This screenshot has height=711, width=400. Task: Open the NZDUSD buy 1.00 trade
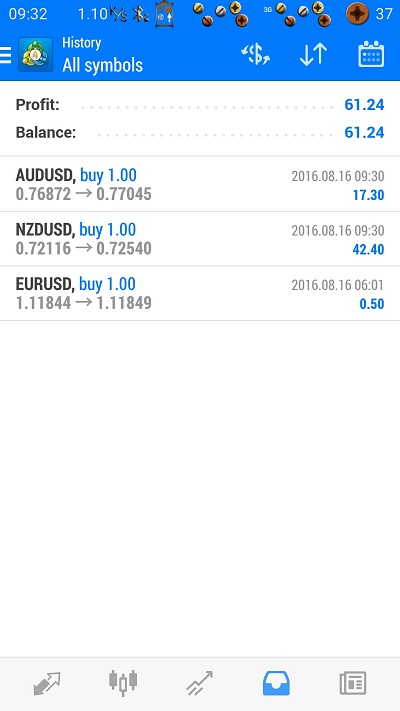tap(200, 239)
